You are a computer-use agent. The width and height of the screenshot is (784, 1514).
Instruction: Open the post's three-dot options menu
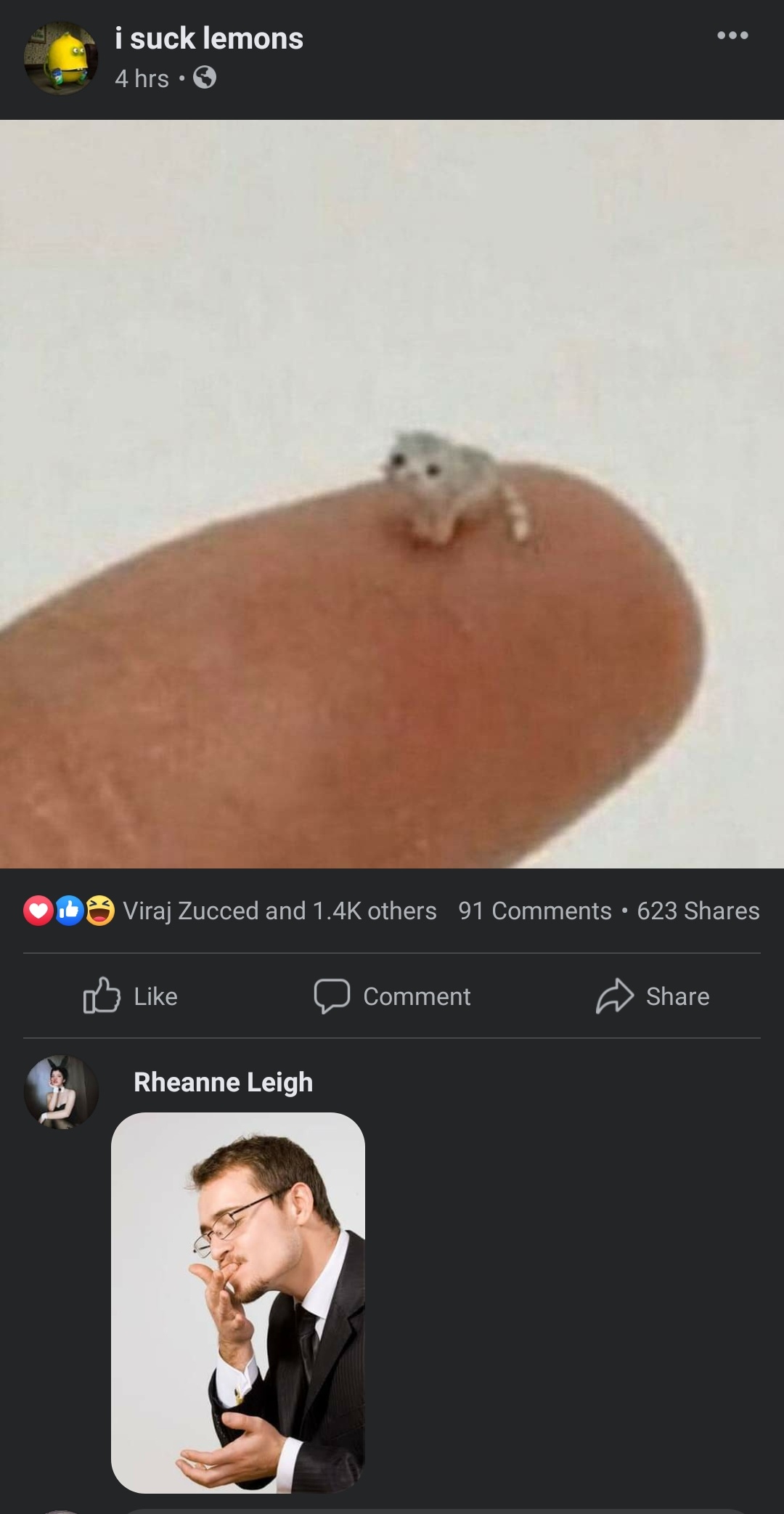(732, 35)
